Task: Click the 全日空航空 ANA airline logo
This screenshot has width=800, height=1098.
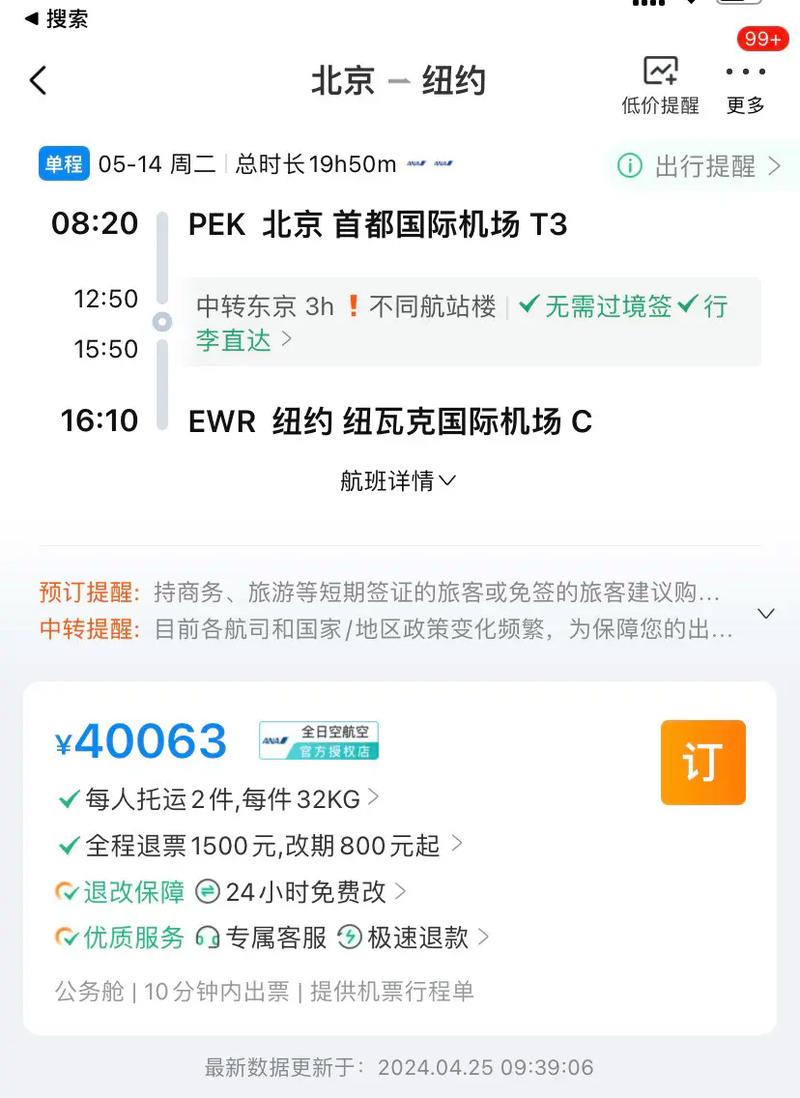Action: point(318,740)
